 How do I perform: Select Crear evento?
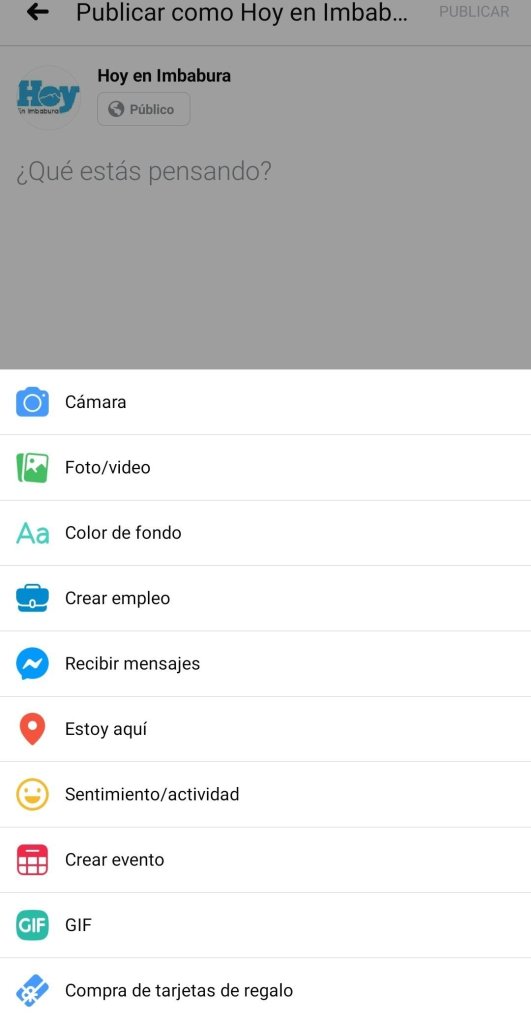266,860
